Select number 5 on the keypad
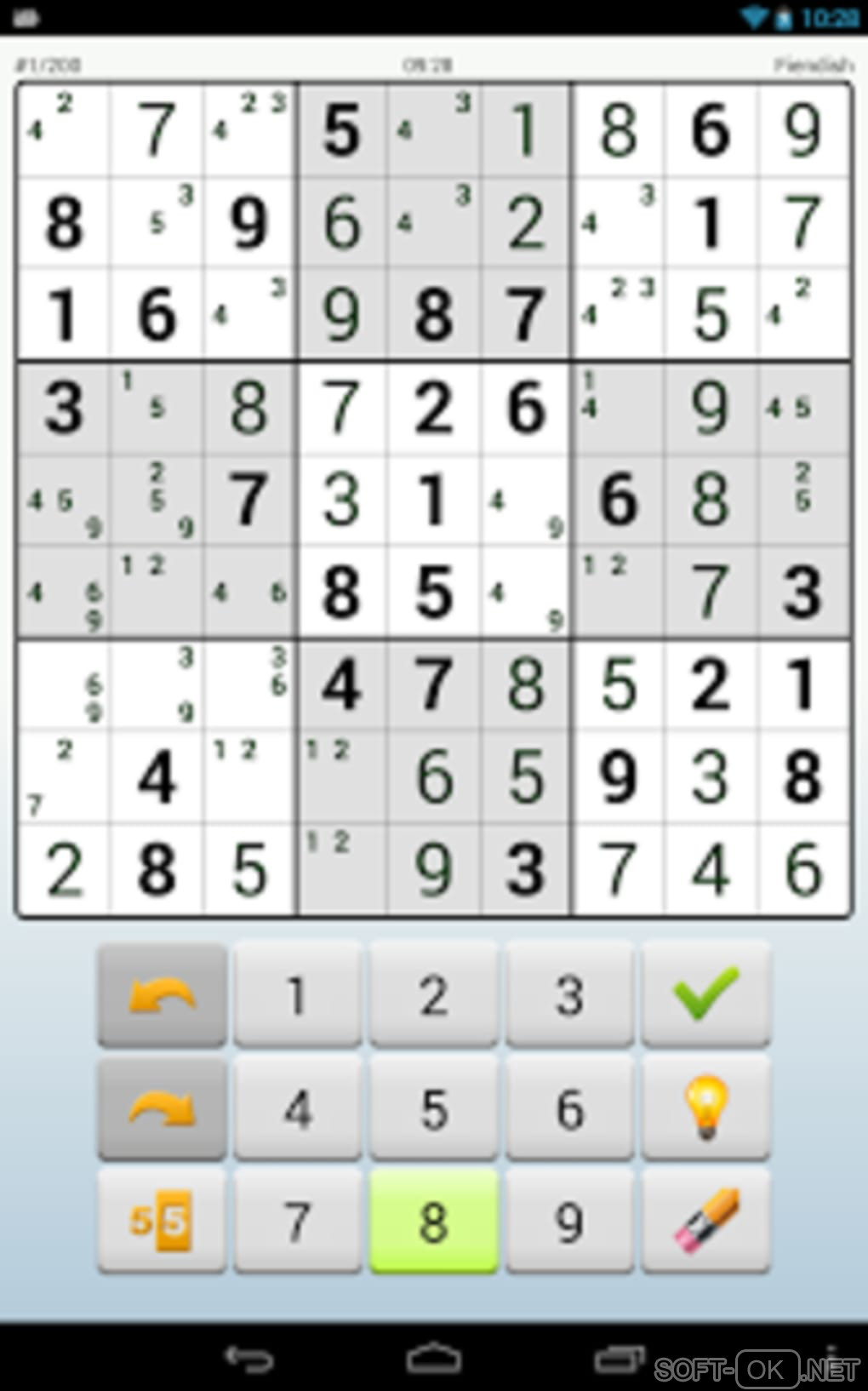The height and width of the screenshot is (1391, 868). [433, 1108]
